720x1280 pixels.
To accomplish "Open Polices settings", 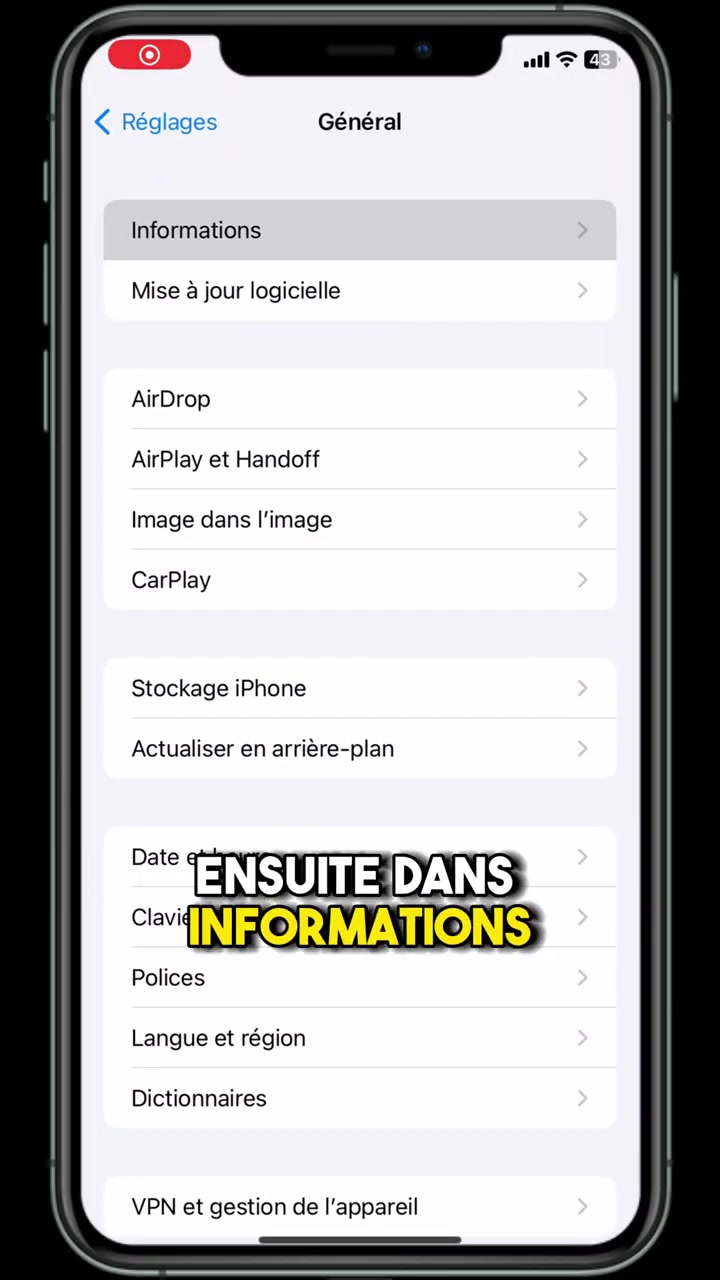I will click(x=360, y=978).
